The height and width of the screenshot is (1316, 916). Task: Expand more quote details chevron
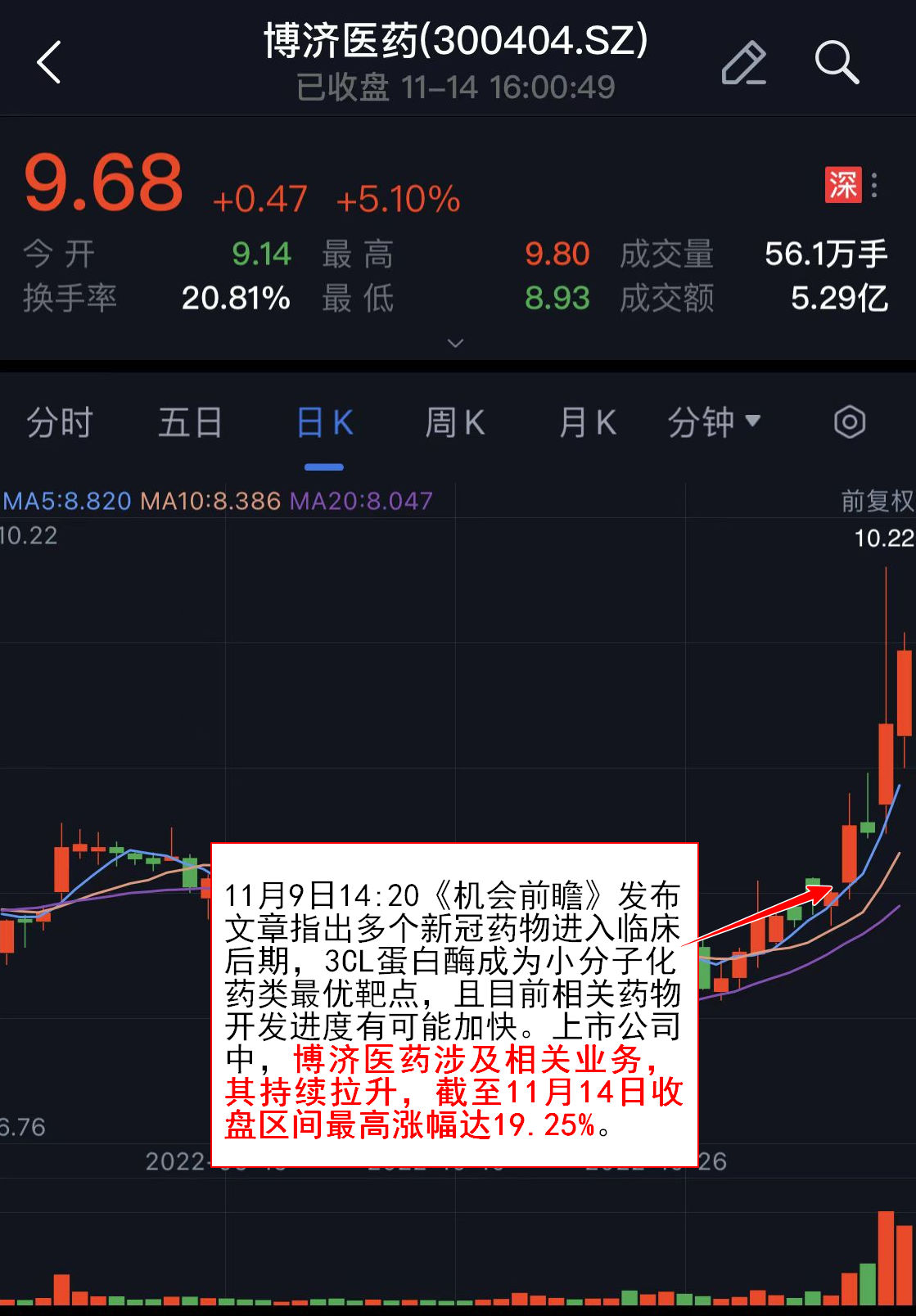(456, 343)
